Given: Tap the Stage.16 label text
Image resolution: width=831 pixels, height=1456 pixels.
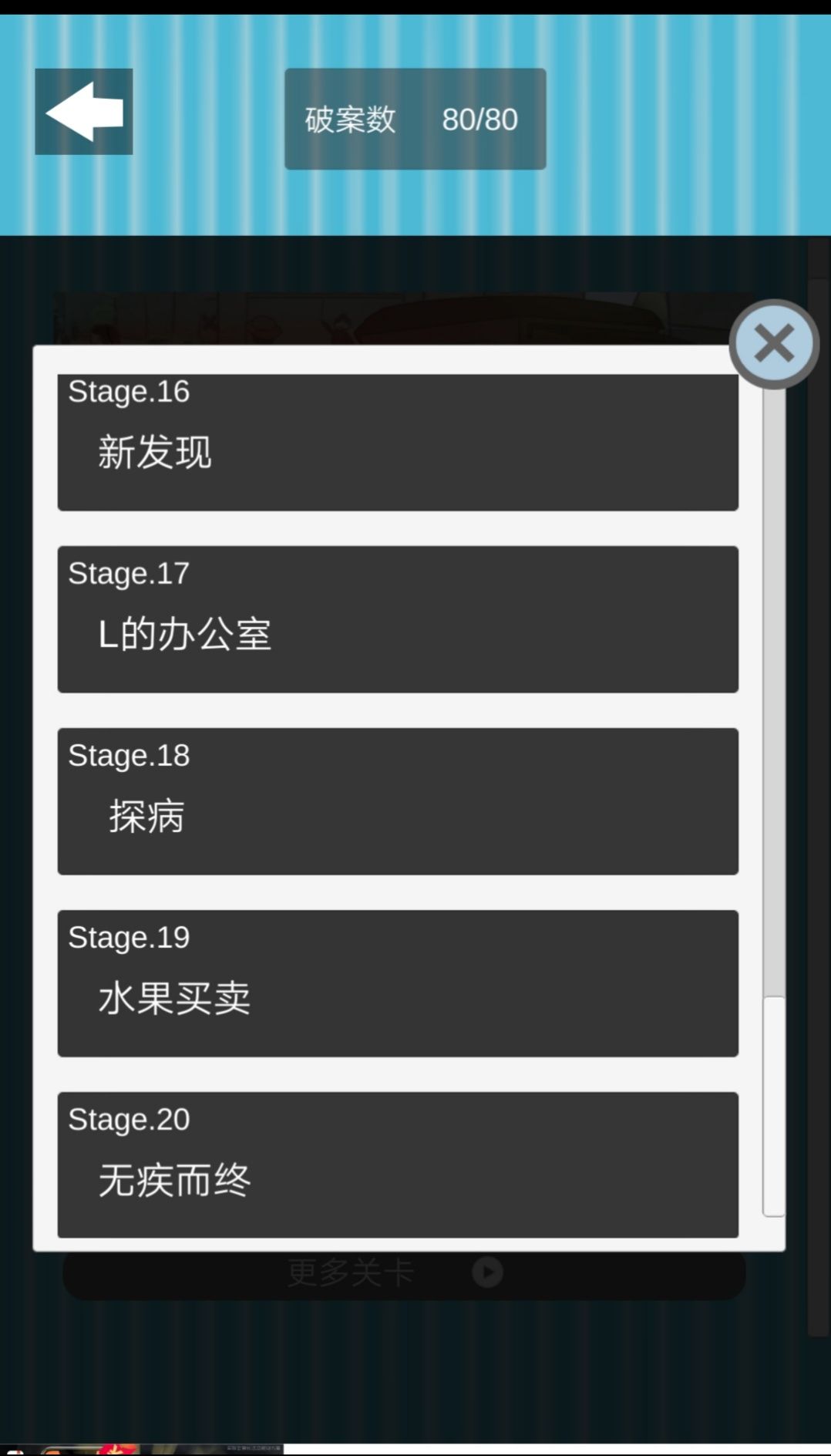Looking at the screenshot, I should tap(129, 392).
